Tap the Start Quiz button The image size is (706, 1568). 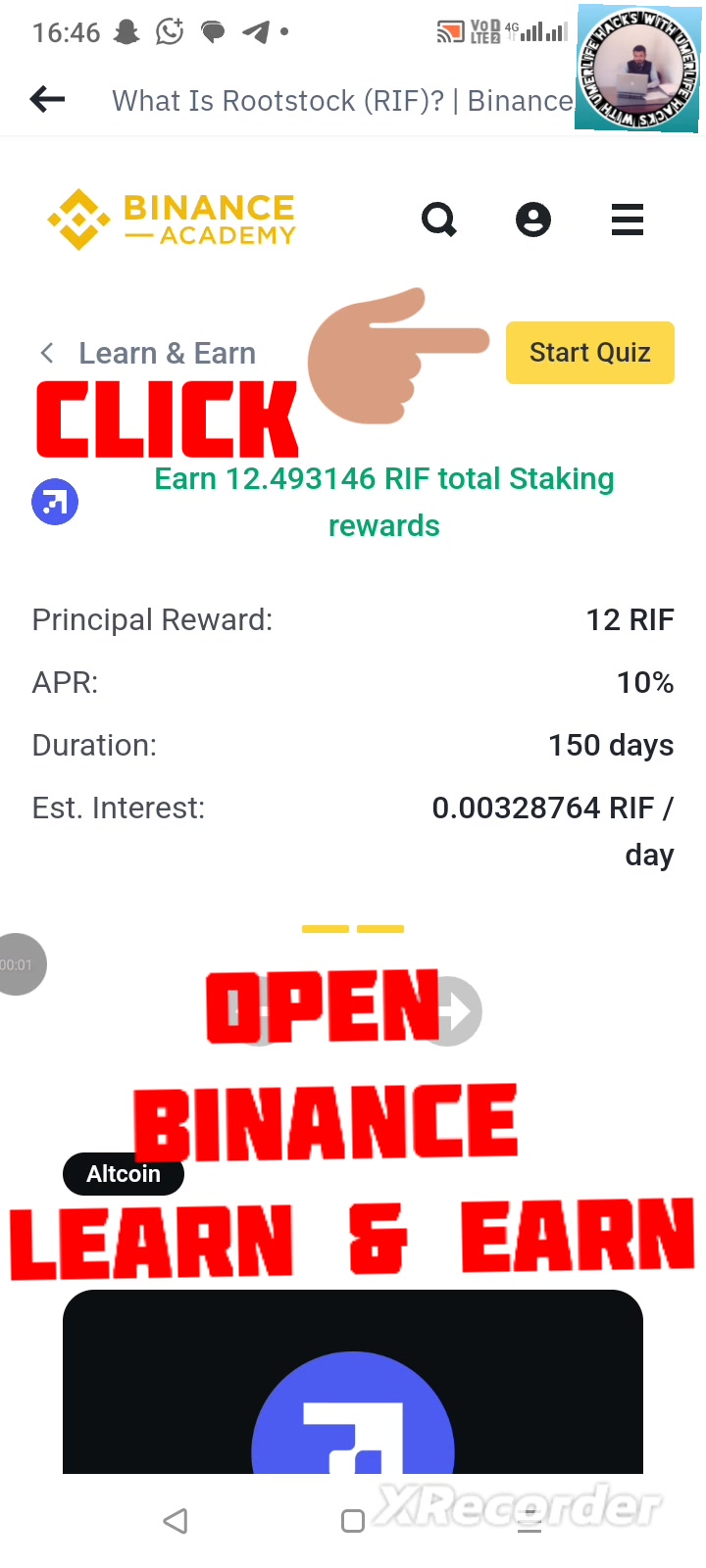(x=590, y=353)
